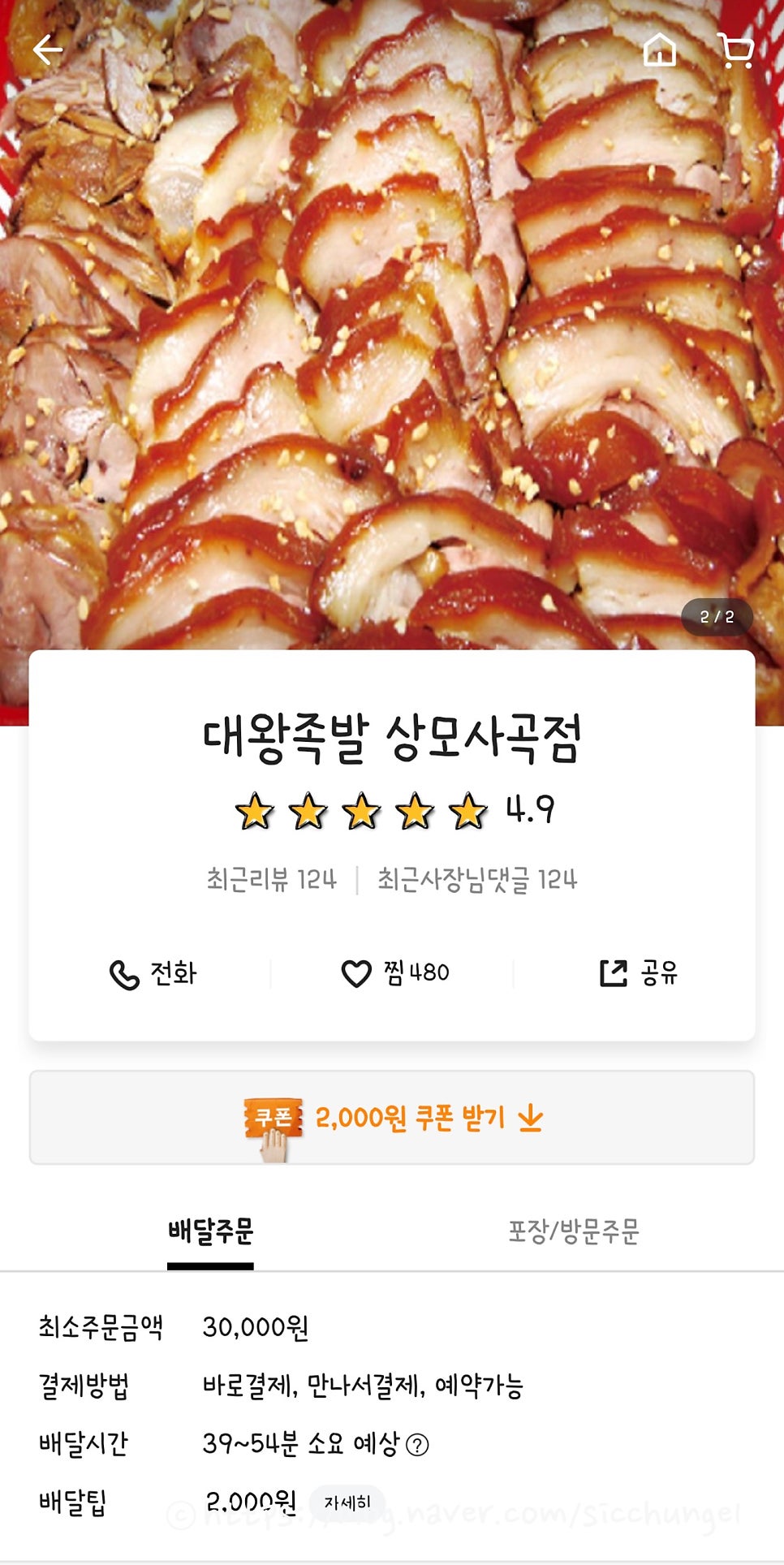Get the 2,000원 coupon
The height and width of the screenshot is (1565, 784).
click(392, 1118)
